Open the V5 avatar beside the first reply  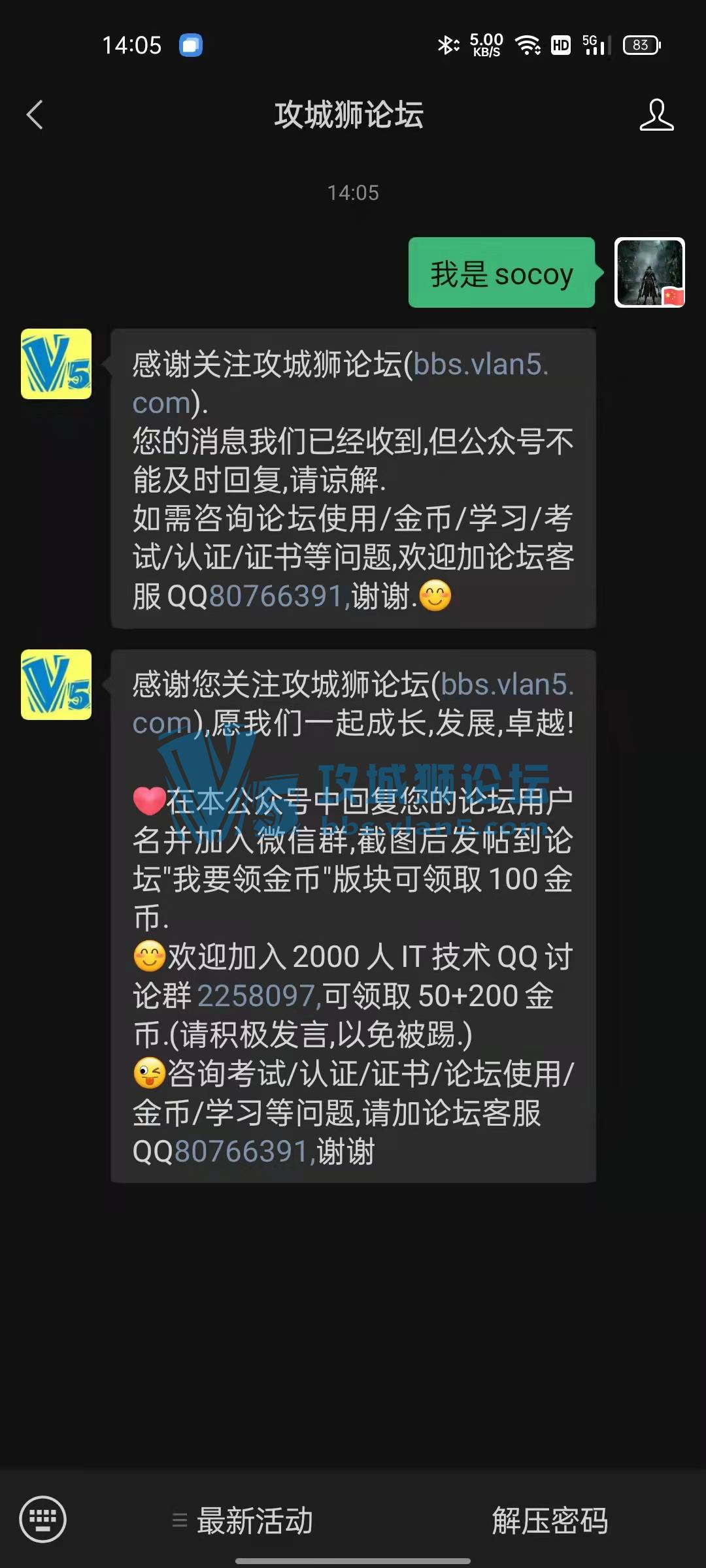point(56,364)
